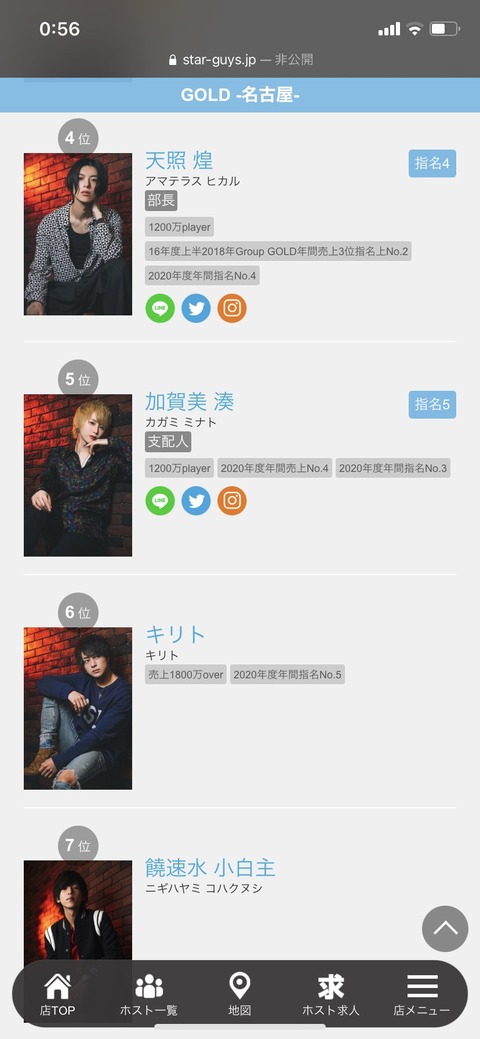Open 天照 煌's LINE link
The image size is (480, 1039).
[160, 308]
